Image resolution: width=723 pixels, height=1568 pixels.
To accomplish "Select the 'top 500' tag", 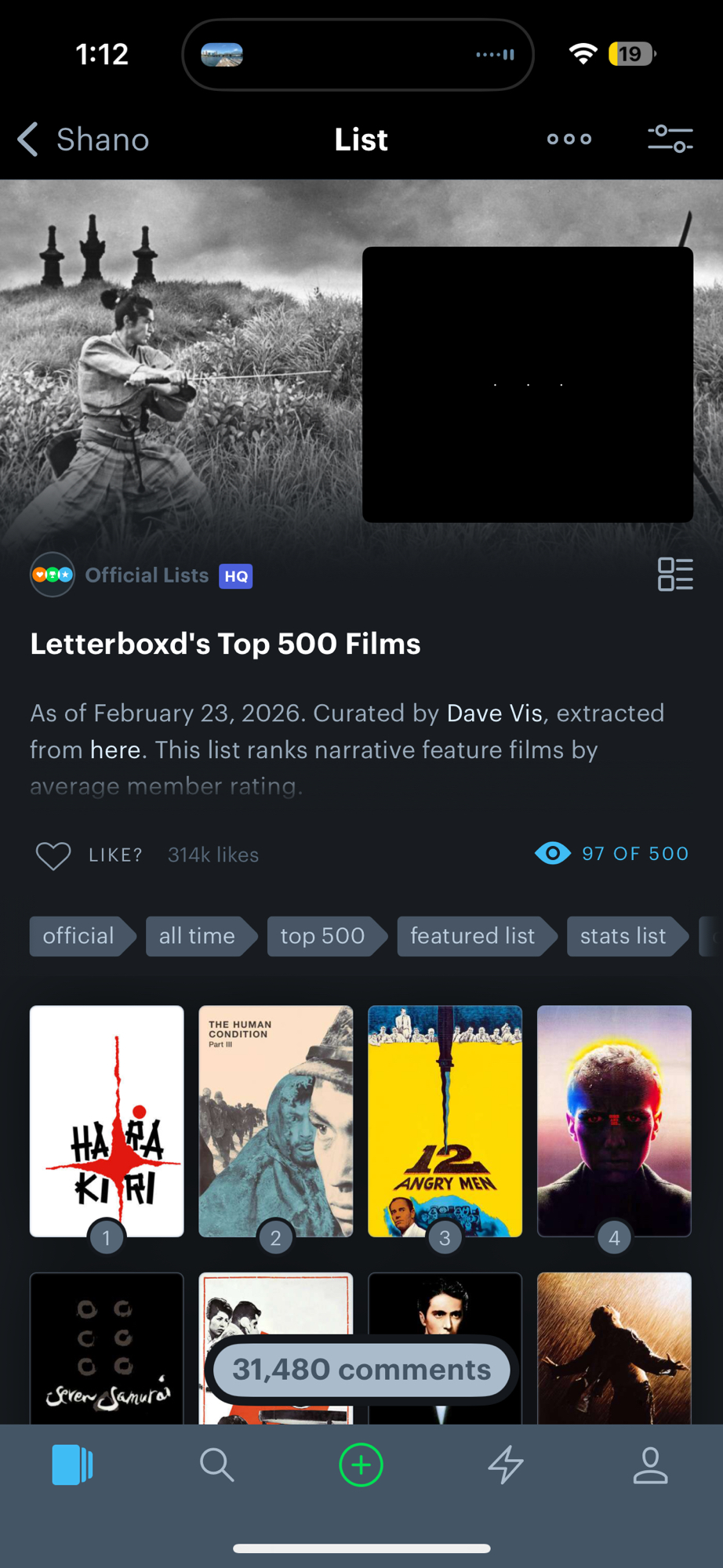I will (x=323, y=936).
